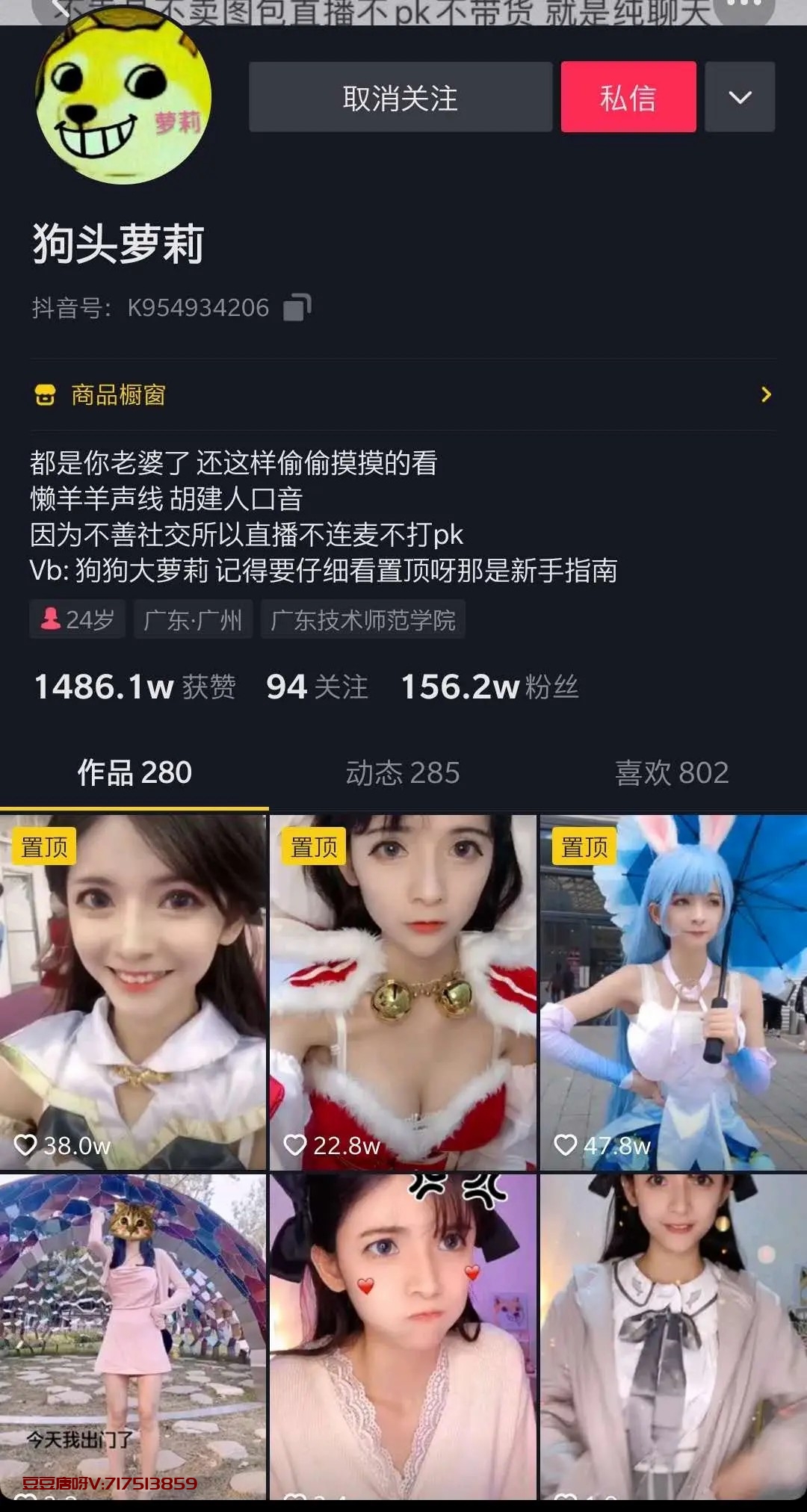Open pinned video with 38.0w likes
Viewport: 807px width, 1512px height.
[133, 992]
